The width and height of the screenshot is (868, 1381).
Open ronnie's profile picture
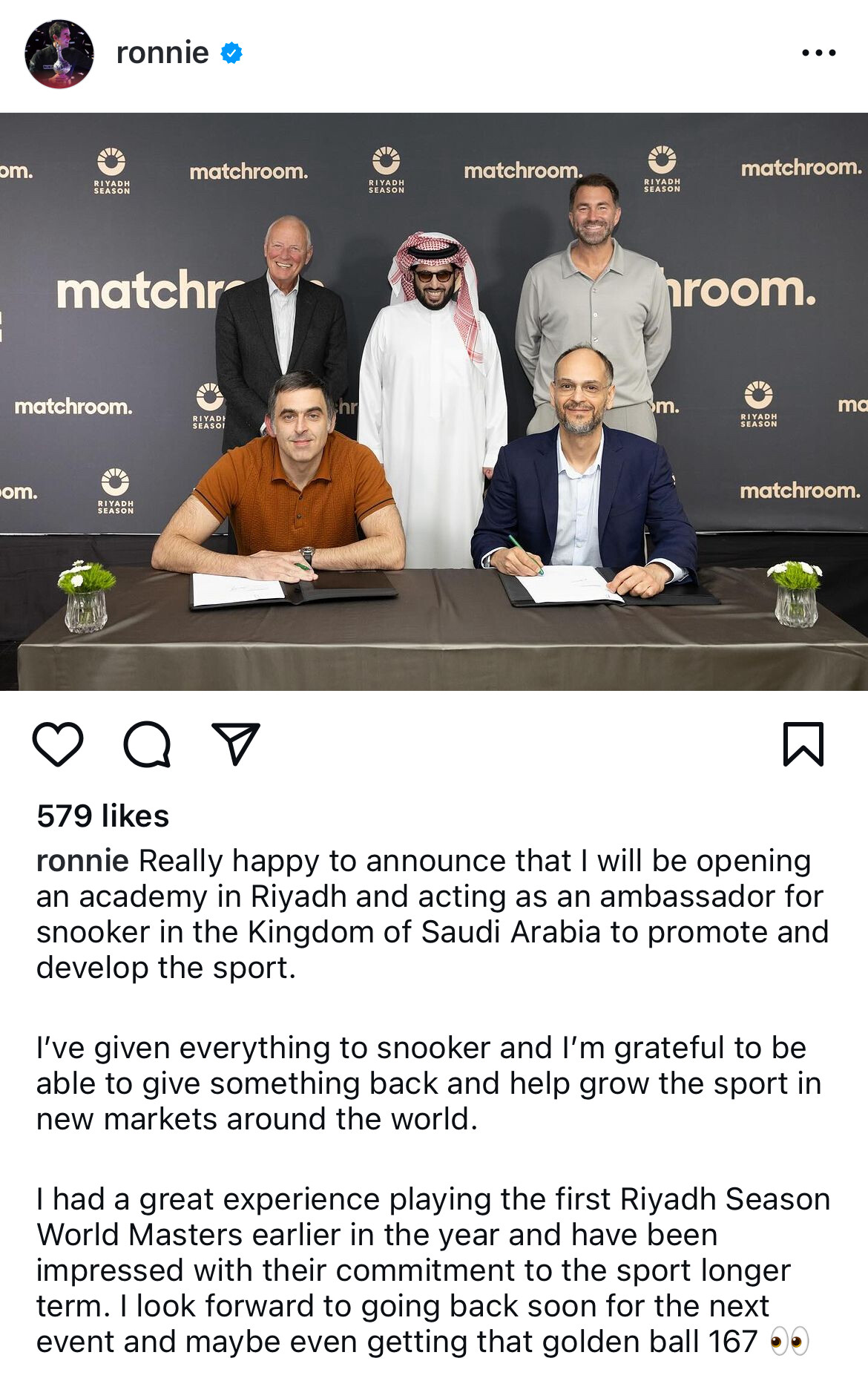coord(59,53)
